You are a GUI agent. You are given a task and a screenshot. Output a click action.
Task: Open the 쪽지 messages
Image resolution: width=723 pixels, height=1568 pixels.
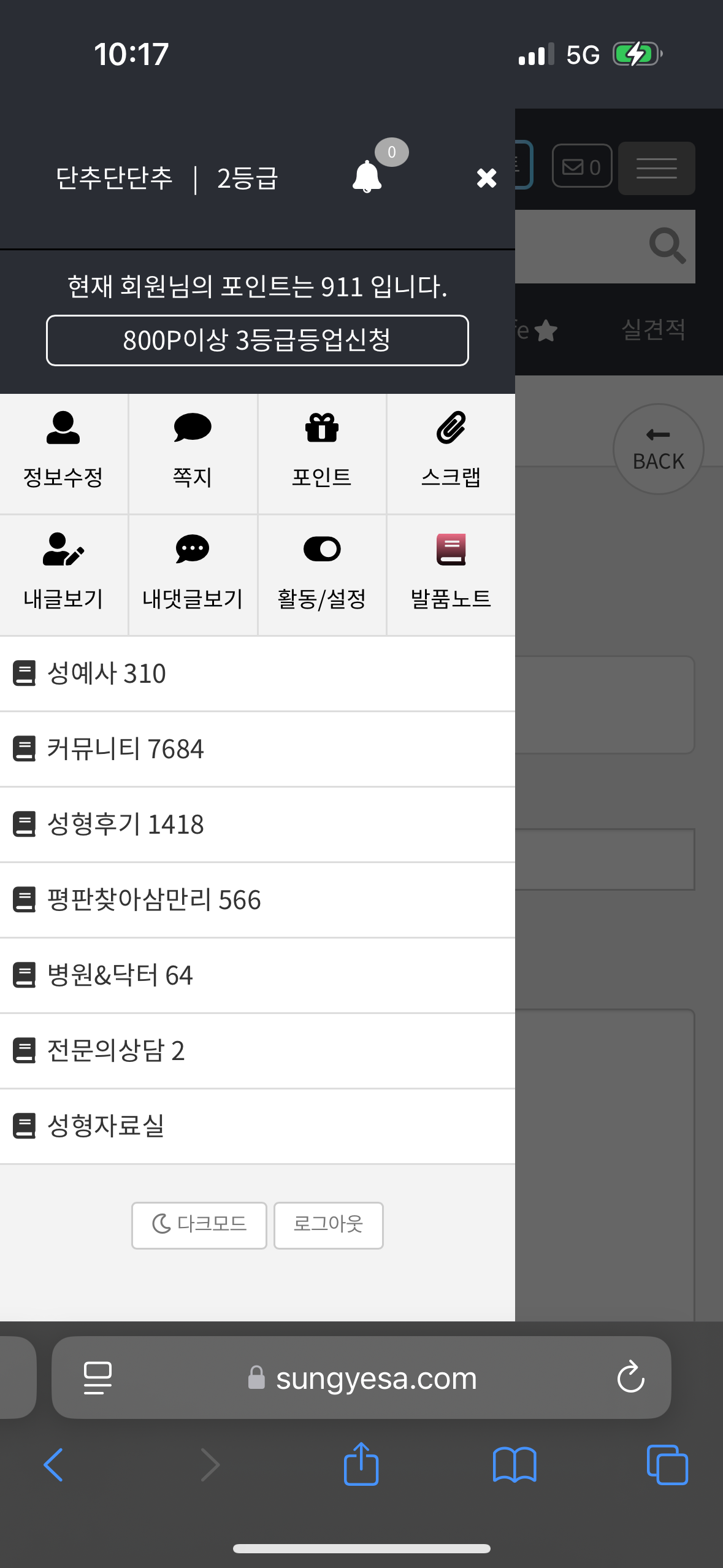tap(193, 453)
